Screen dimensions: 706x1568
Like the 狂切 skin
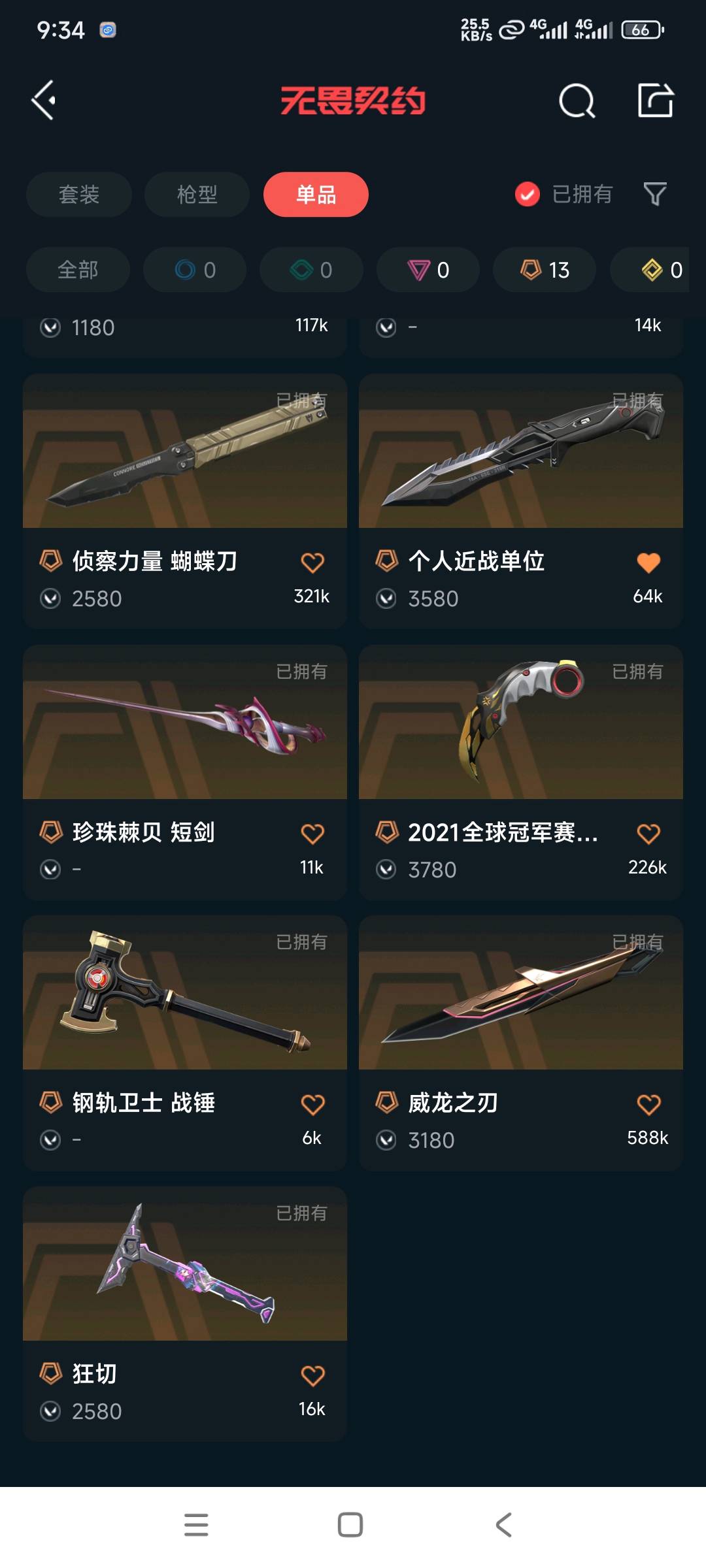point(312,1376)
